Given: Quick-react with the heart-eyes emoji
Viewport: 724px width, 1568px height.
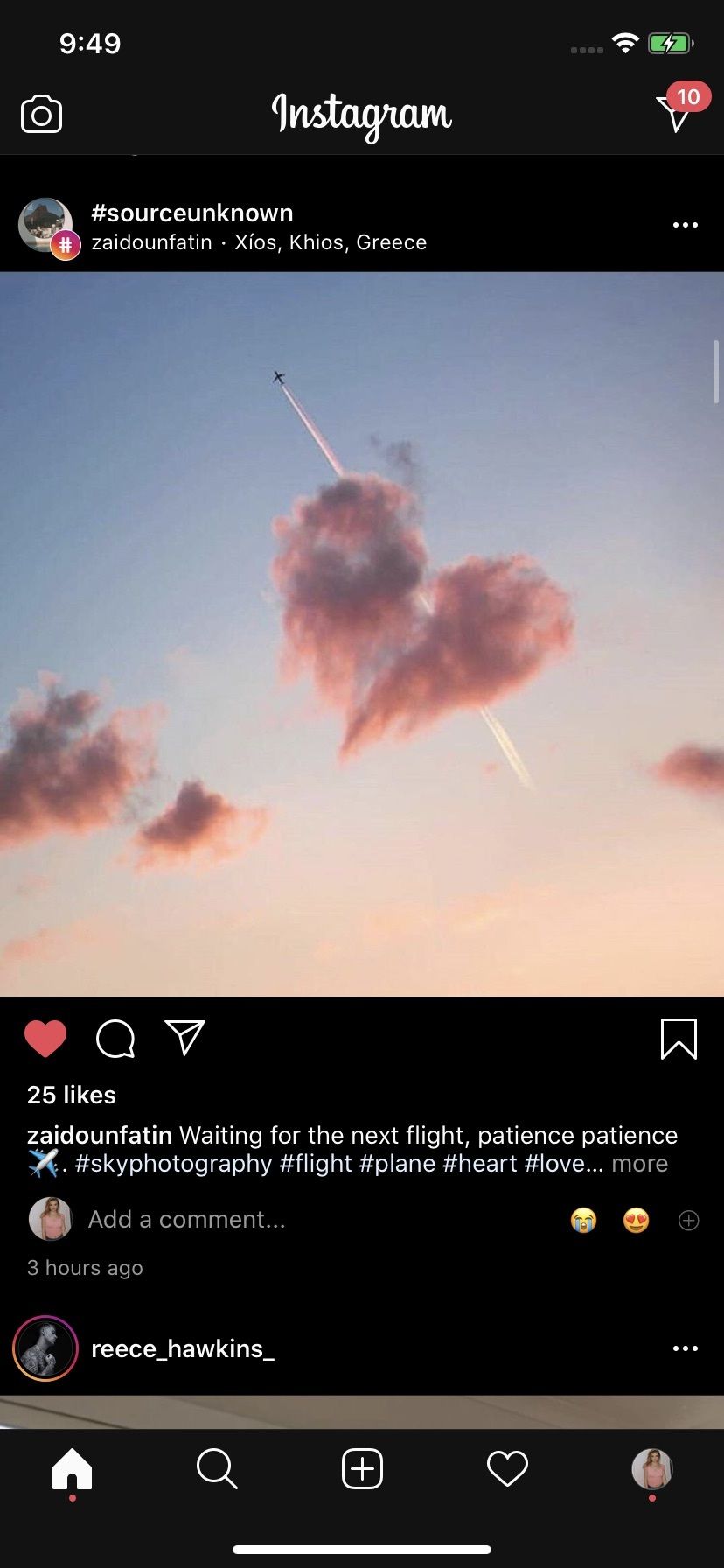Looking at the screenshot, I should point(636,1220).
